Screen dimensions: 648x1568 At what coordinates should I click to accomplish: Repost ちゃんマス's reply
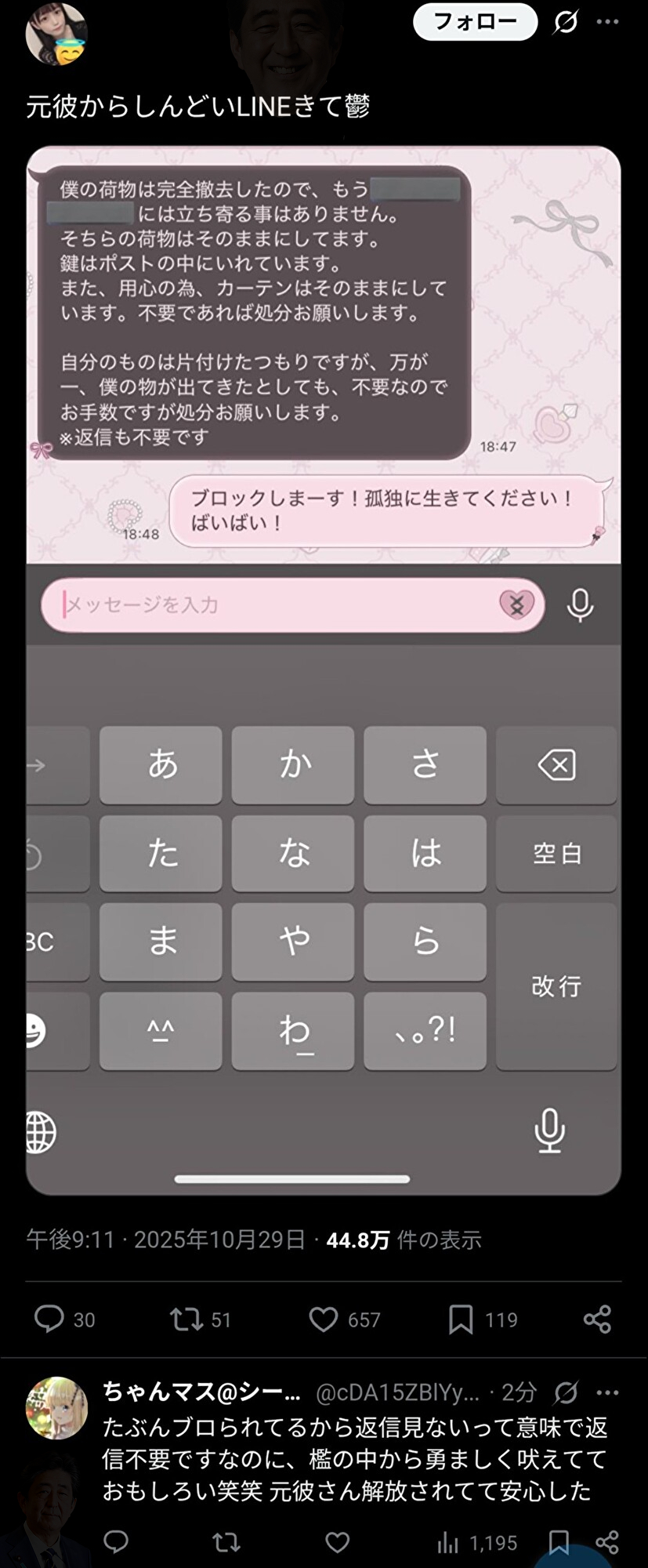click(x=226, y=1542)
